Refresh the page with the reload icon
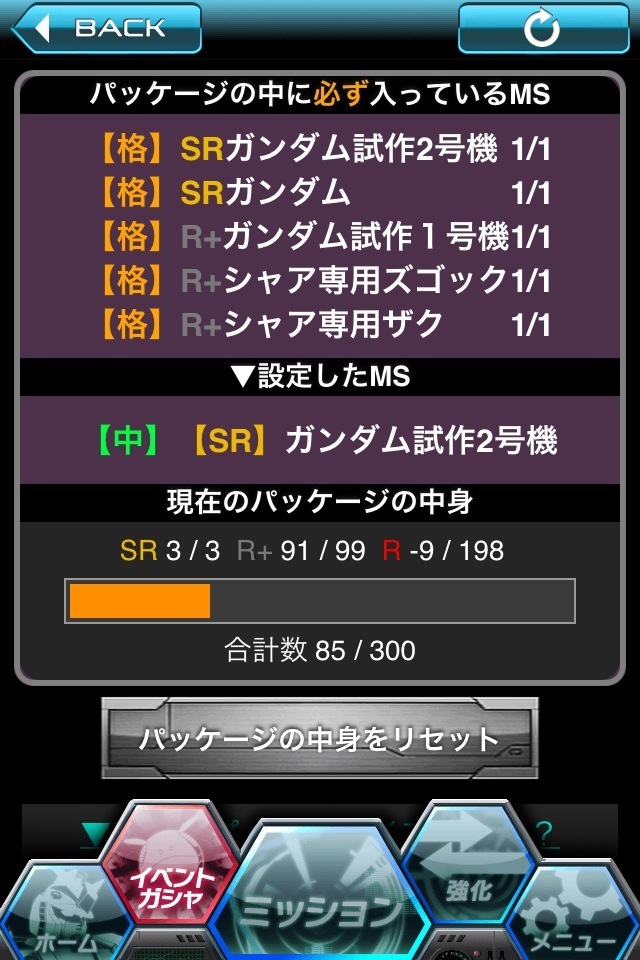Image resolution: width=640 pixels, height=960 pixels. 541,29
